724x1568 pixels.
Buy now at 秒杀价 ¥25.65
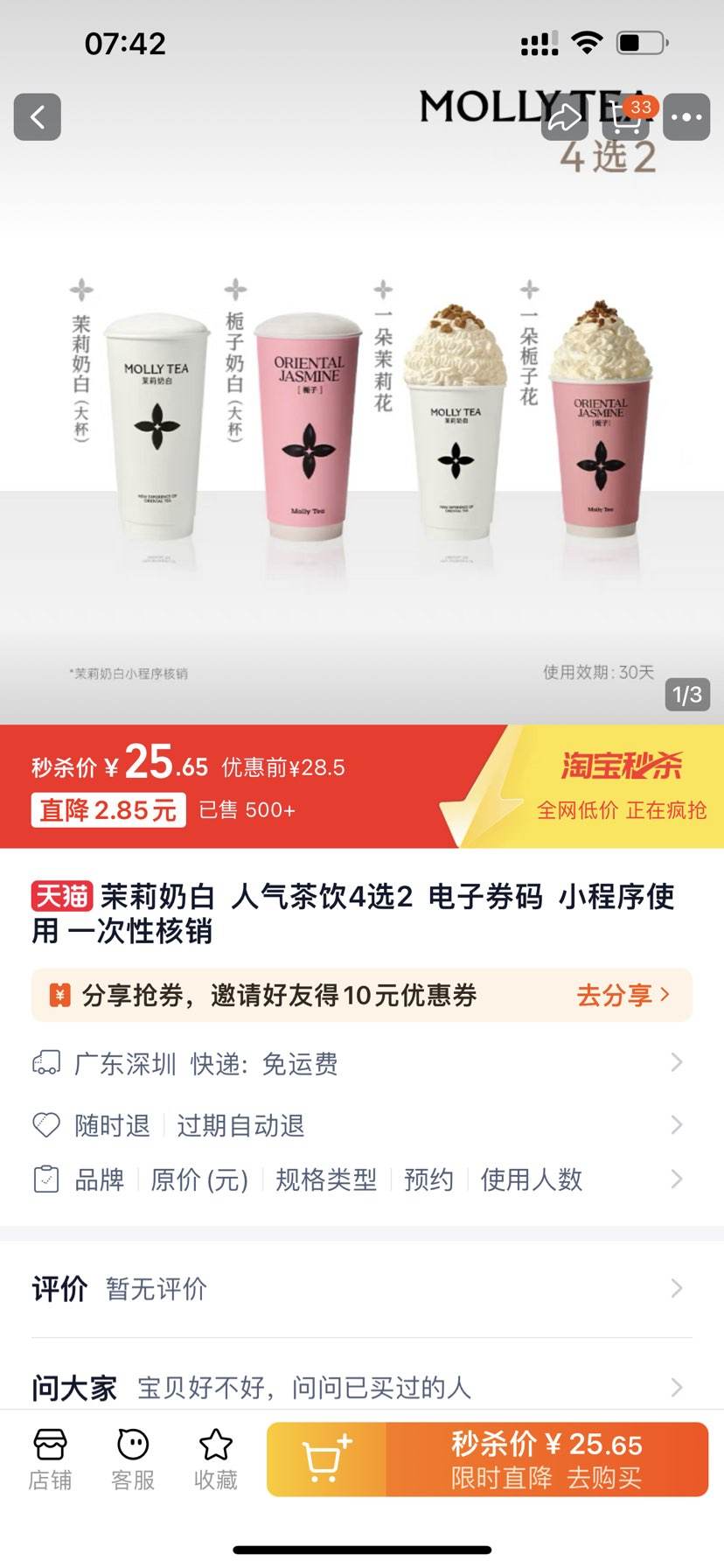click(546, 1459)
